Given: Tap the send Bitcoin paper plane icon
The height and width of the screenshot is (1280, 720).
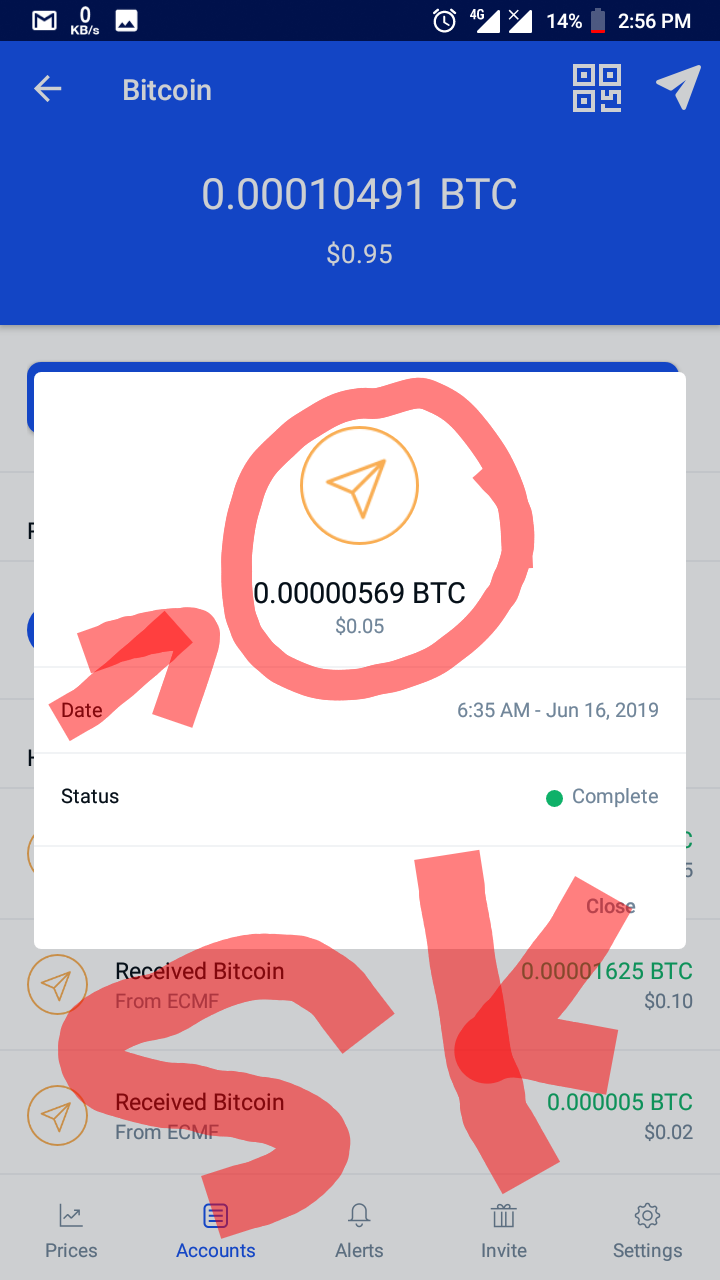Looking at the screenshot, I should [x=678, y=89].
